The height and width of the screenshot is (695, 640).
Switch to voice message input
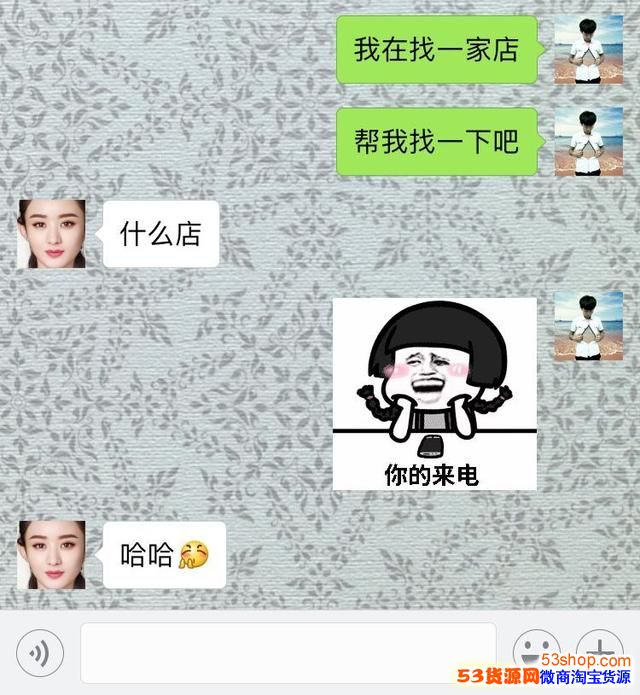pyautogui.click(x=40, y=654)
